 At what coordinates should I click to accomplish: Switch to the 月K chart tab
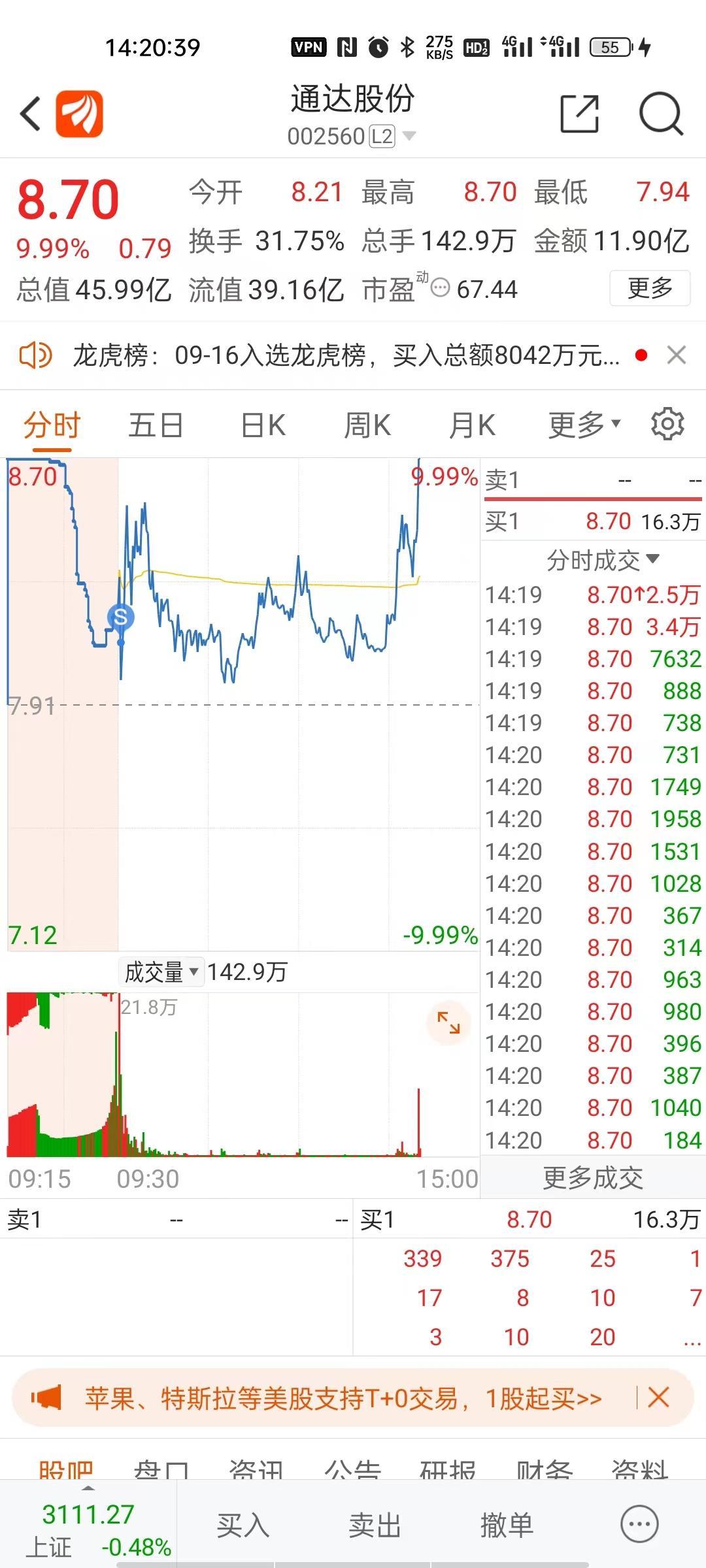point(472,425)
